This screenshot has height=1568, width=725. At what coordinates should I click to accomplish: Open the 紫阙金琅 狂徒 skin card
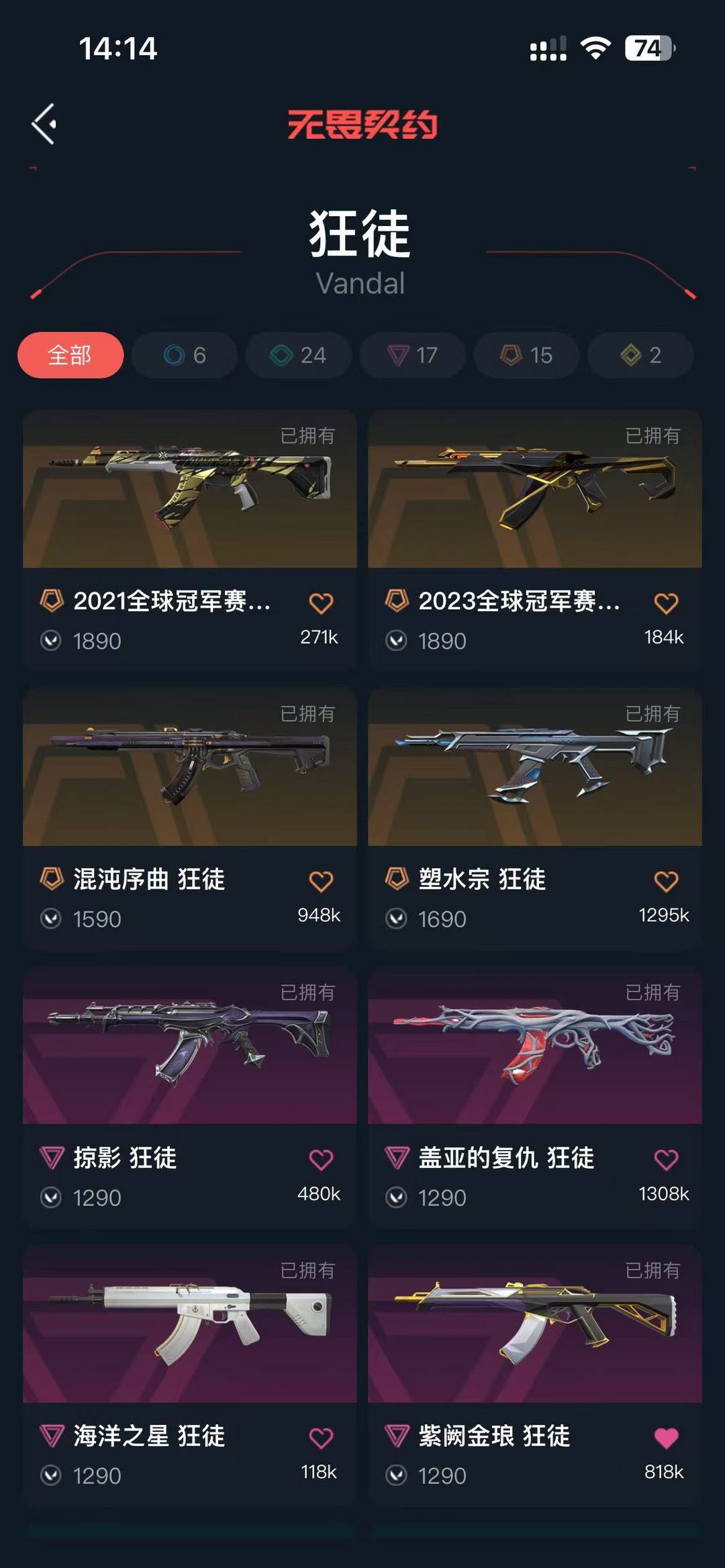[535, 1374]
